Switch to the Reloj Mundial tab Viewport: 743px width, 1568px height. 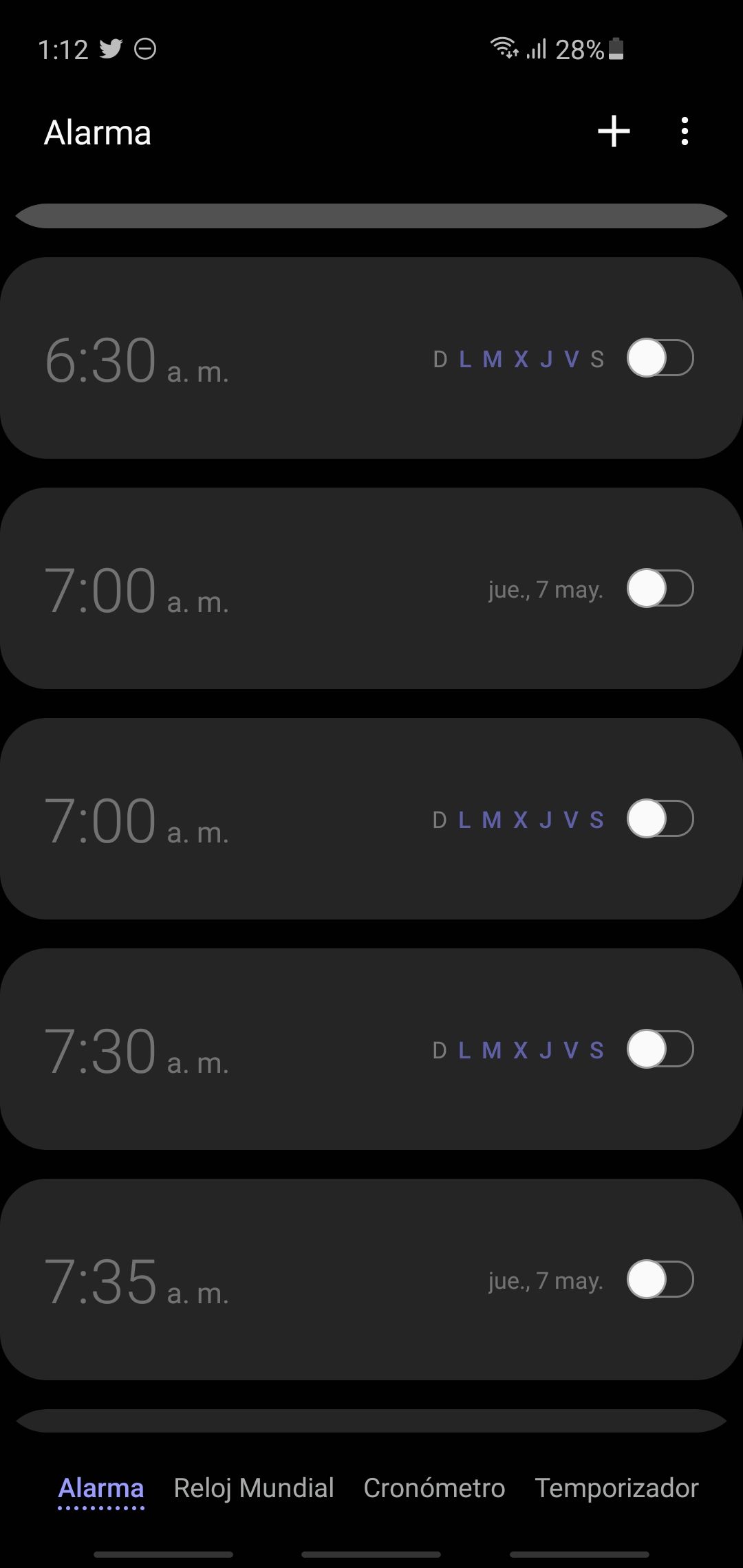(x=254, y=1488)
